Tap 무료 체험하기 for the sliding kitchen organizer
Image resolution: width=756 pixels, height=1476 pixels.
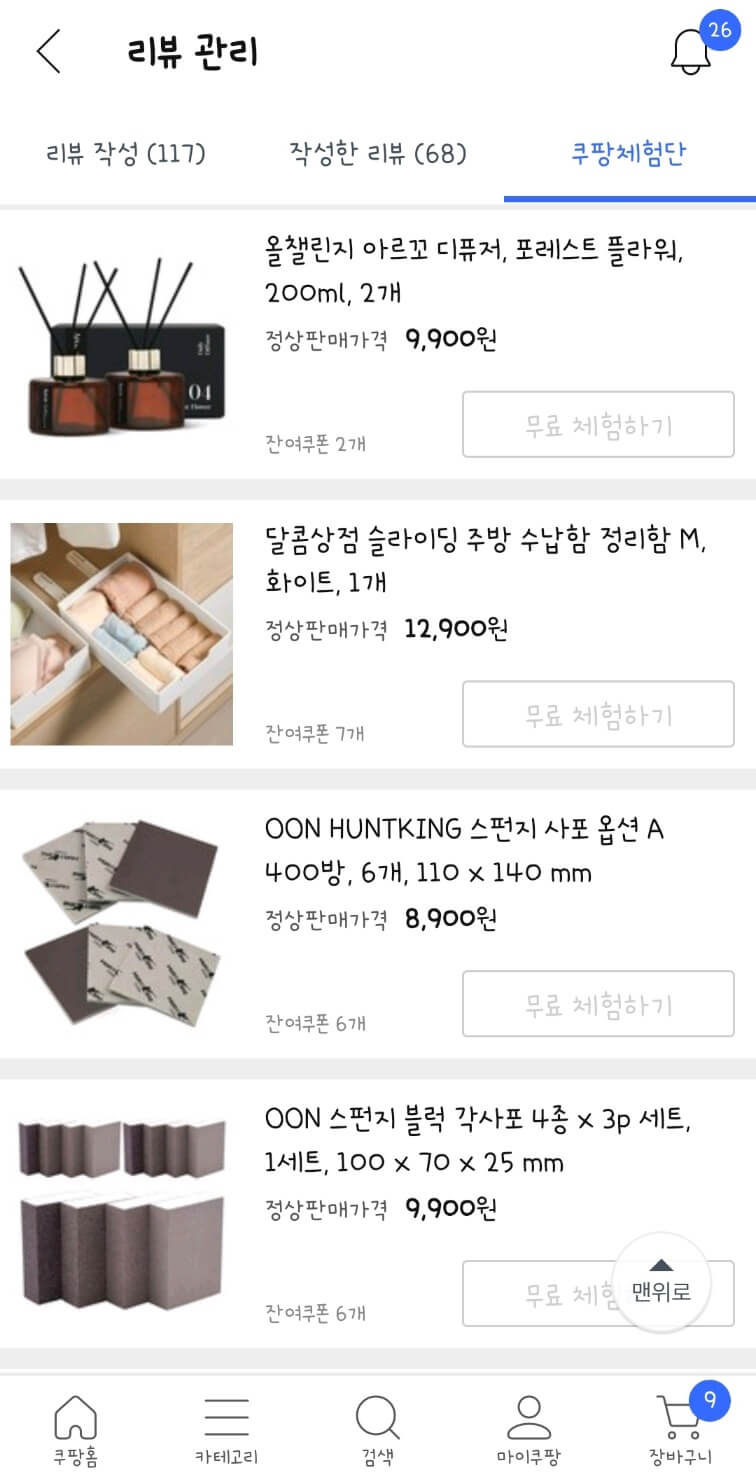(x=598, y=713)
